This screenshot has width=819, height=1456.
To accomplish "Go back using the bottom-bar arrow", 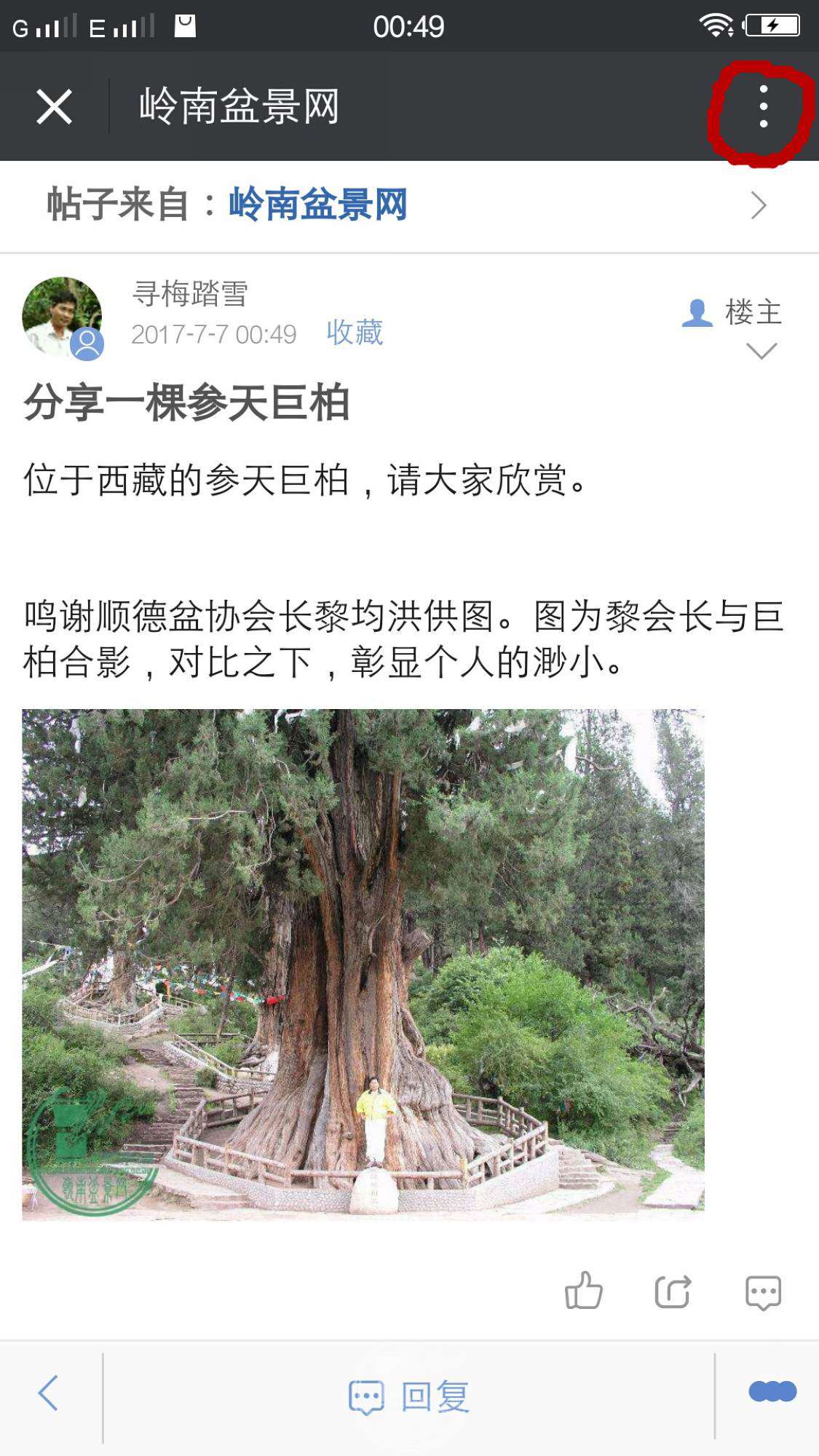I will click(49, 1393).
